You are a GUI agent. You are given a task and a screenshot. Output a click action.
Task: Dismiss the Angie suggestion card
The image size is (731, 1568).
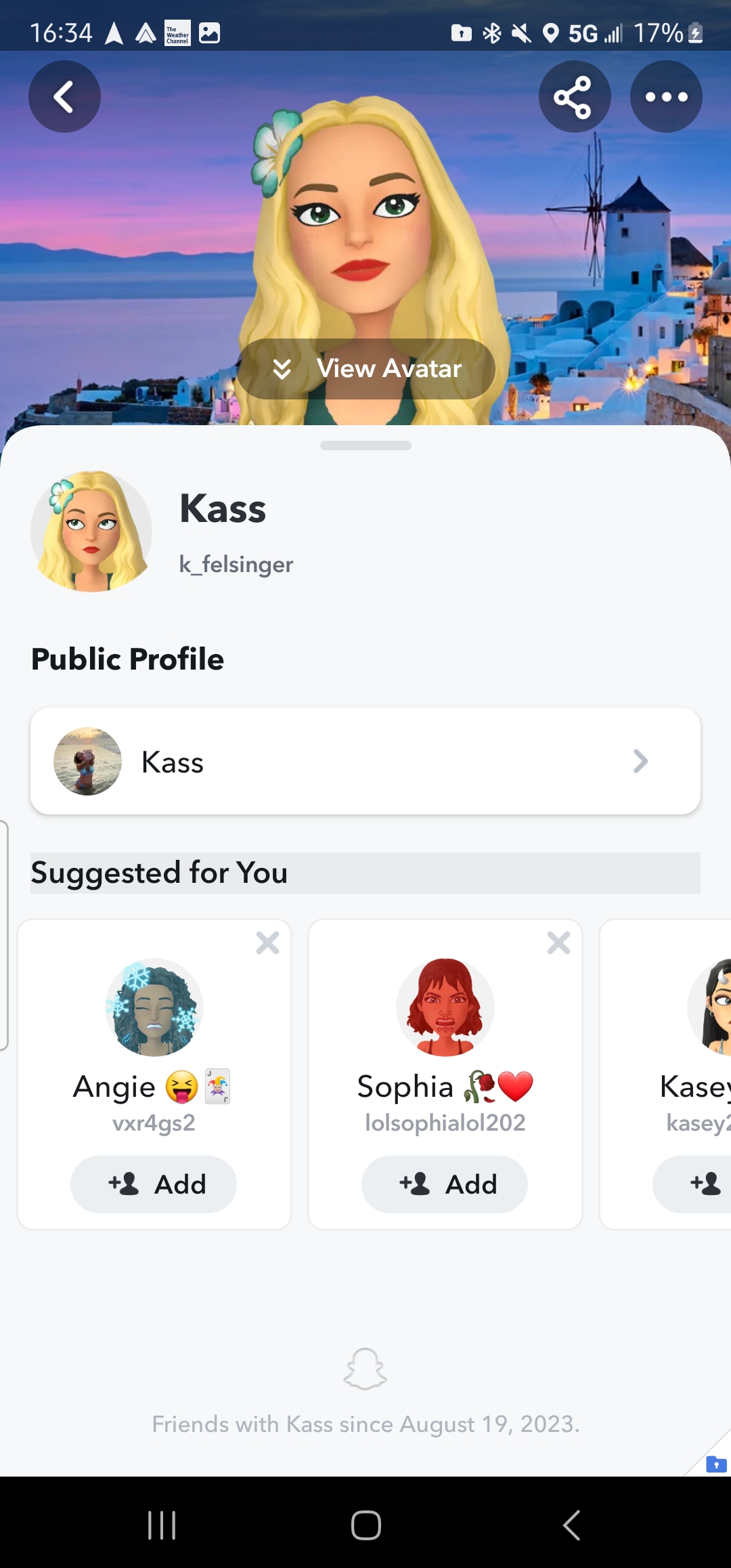(268, 942)
